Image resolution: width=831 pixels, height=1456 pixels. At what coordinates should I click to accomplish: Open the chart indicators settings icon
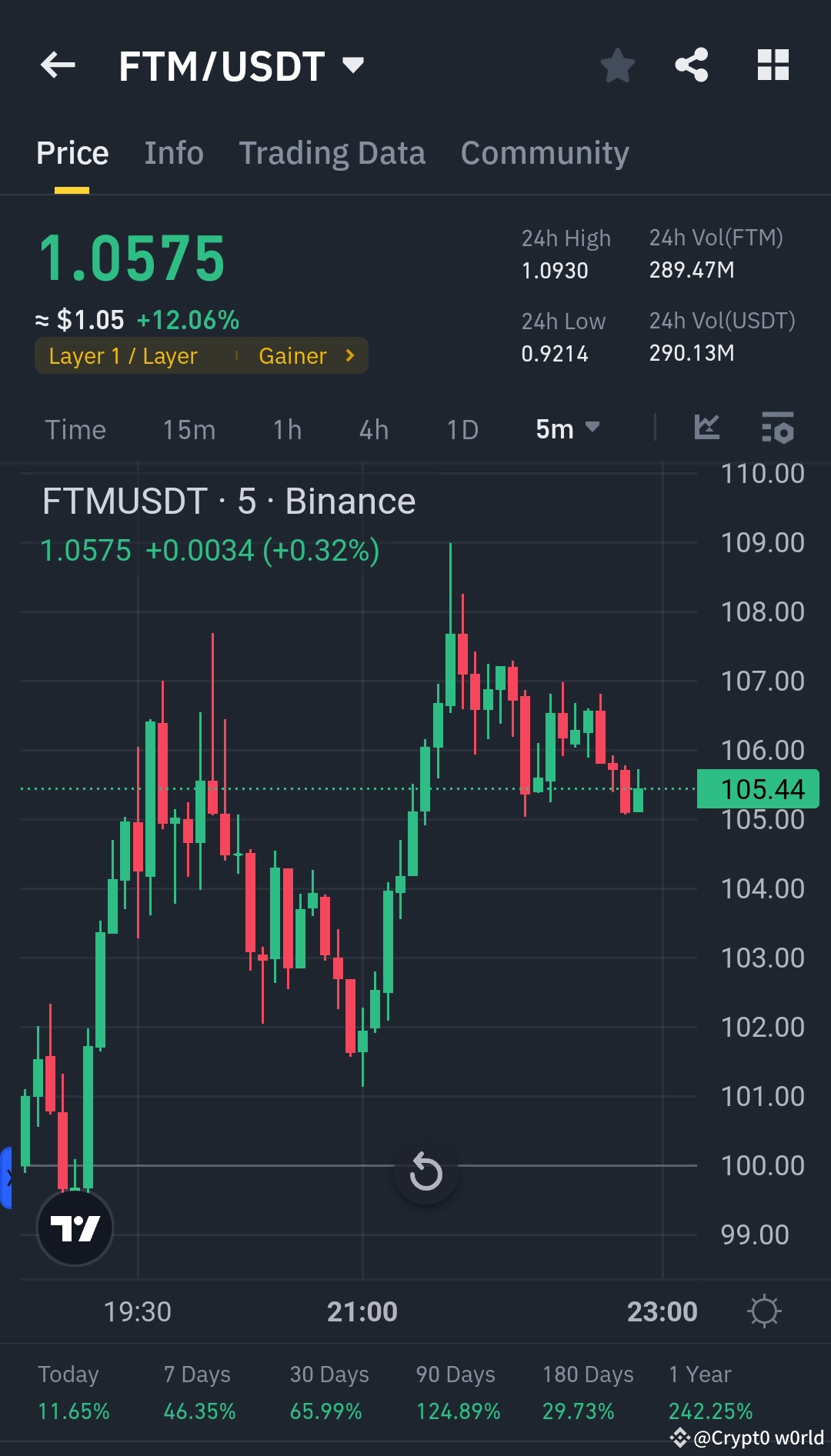(778, 428)
